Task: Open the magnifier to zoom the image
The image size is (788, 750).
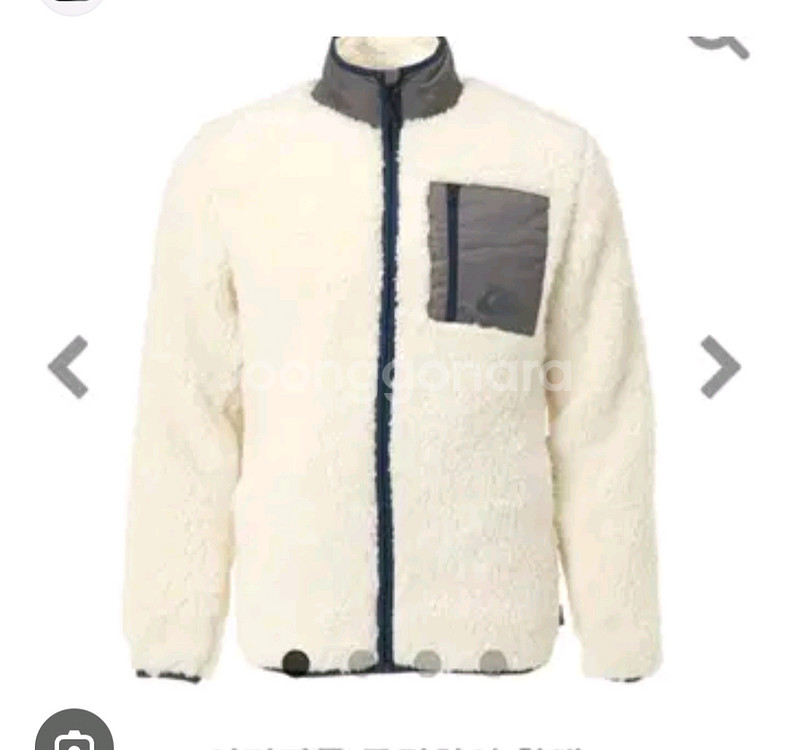Action: (x=719, y=42)
